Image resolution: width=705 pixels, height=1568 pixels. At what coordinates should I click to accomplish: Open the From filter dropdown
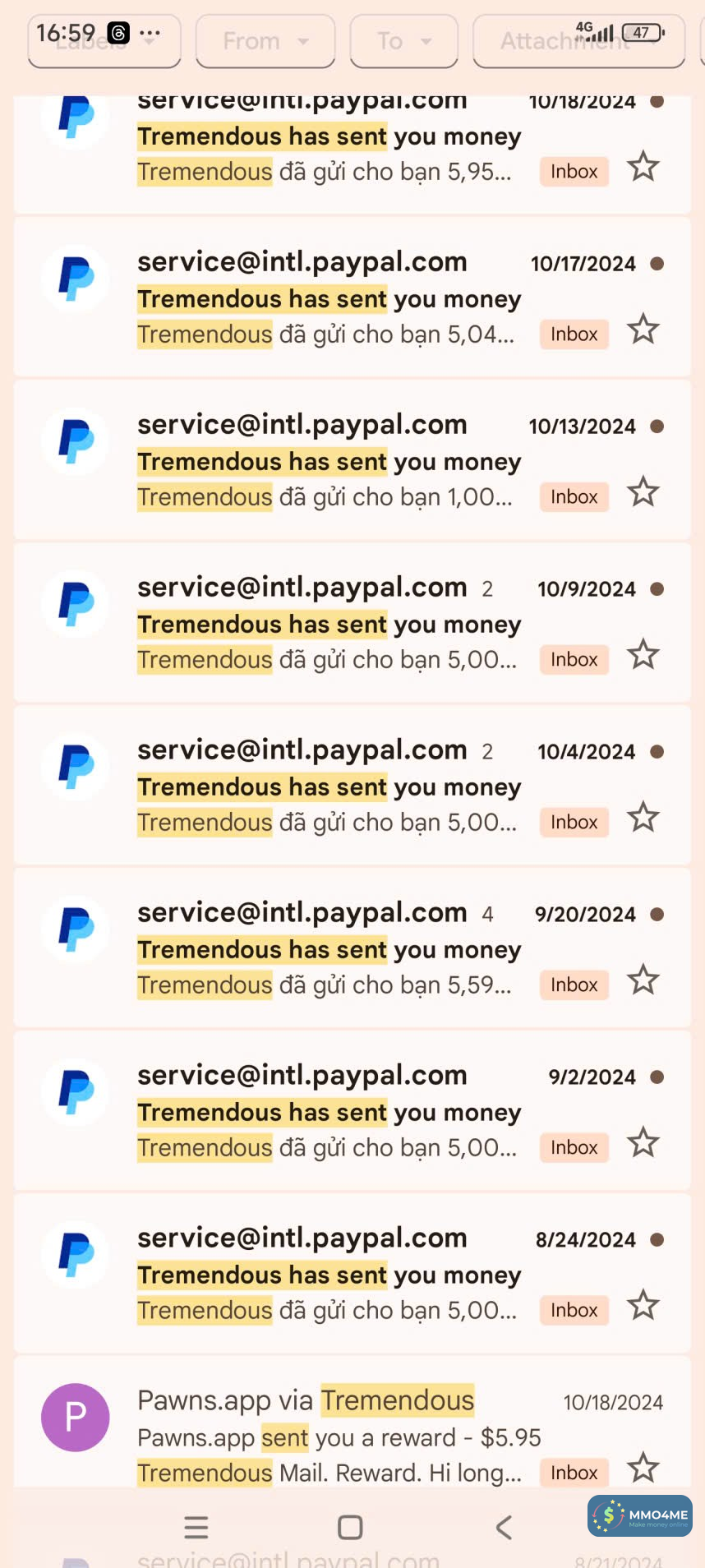pyautogui.click(x=265, y=40)
